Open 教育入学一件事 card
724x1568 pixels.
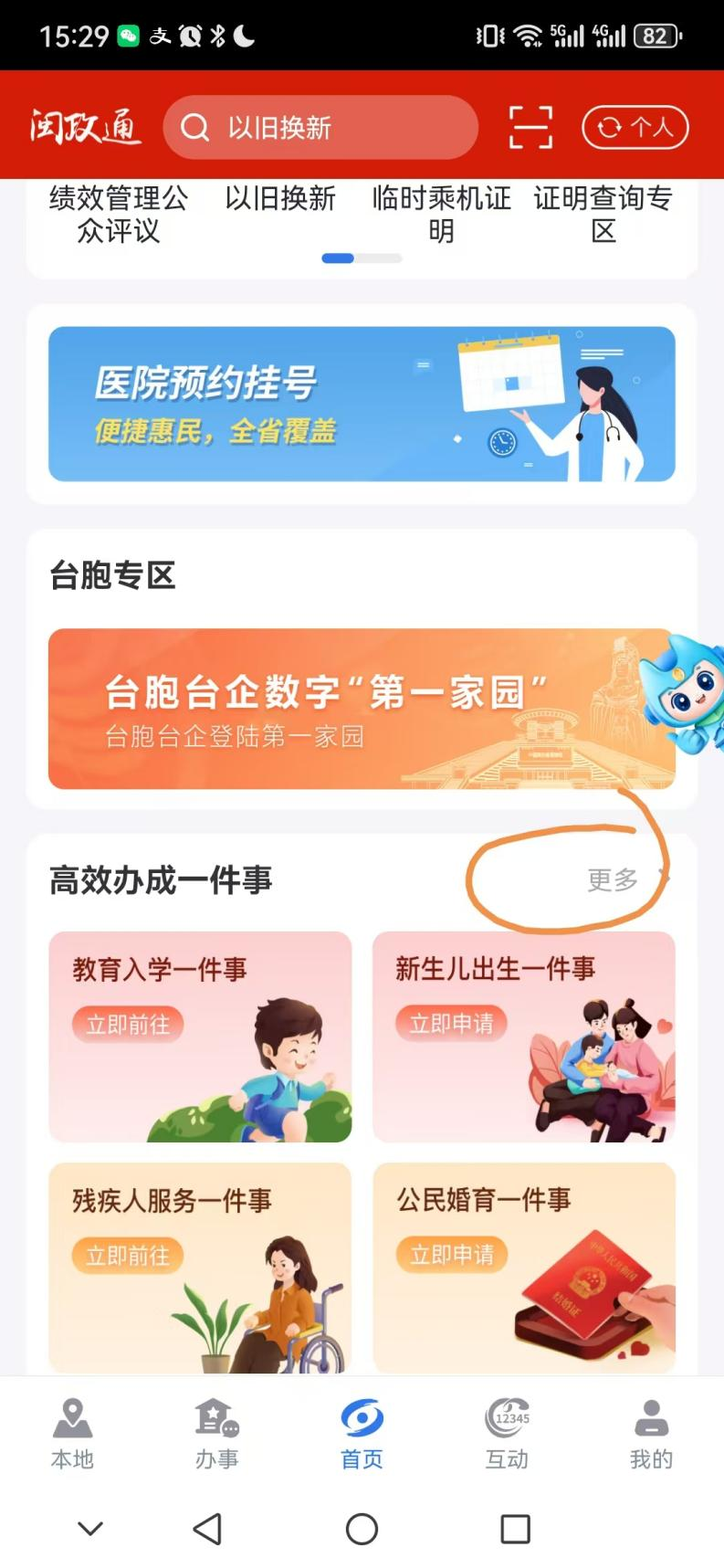click(200, 1036)
